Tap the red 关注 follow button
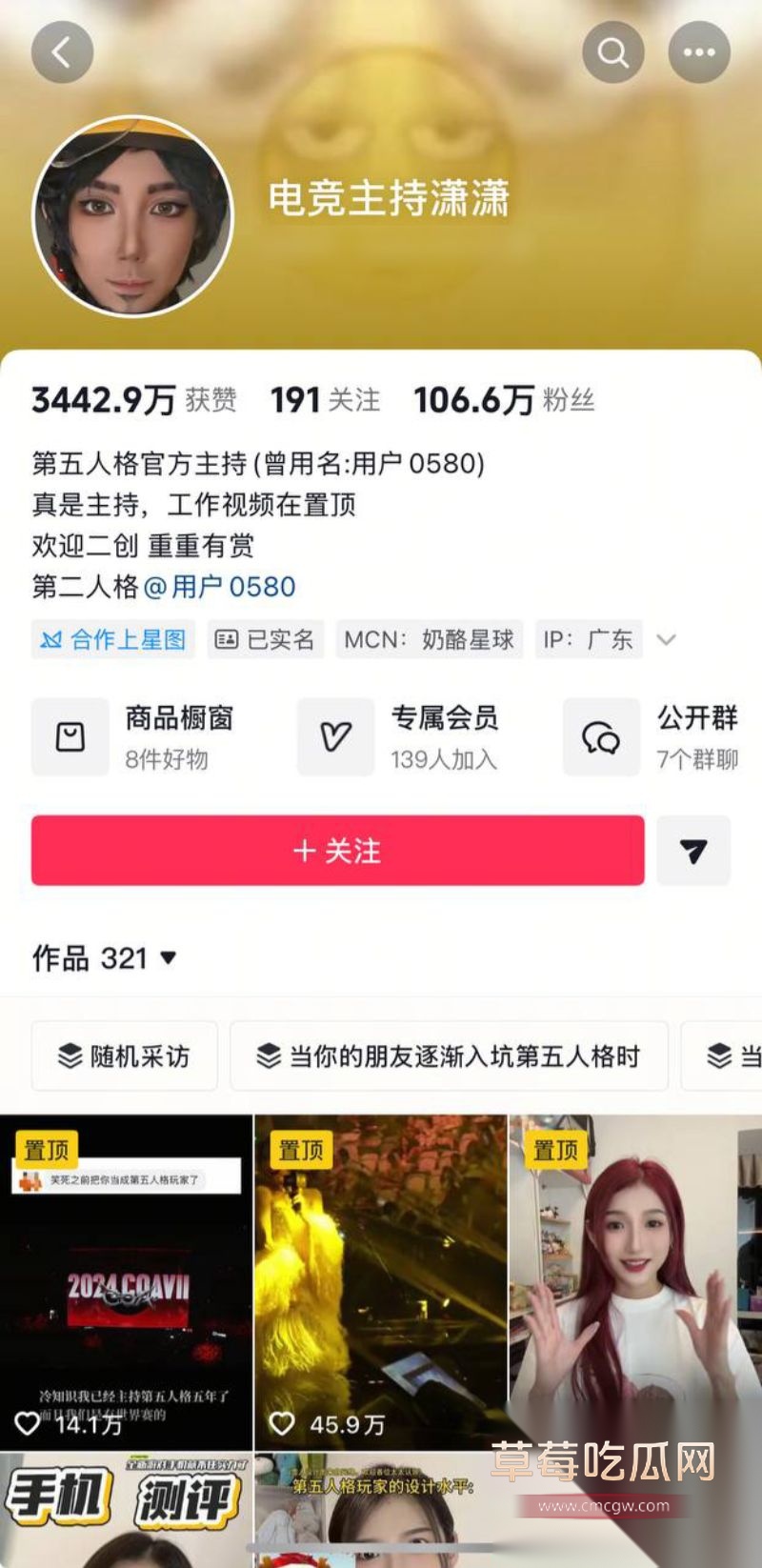Screen dimensions: 762x1568 pos(335,852)
